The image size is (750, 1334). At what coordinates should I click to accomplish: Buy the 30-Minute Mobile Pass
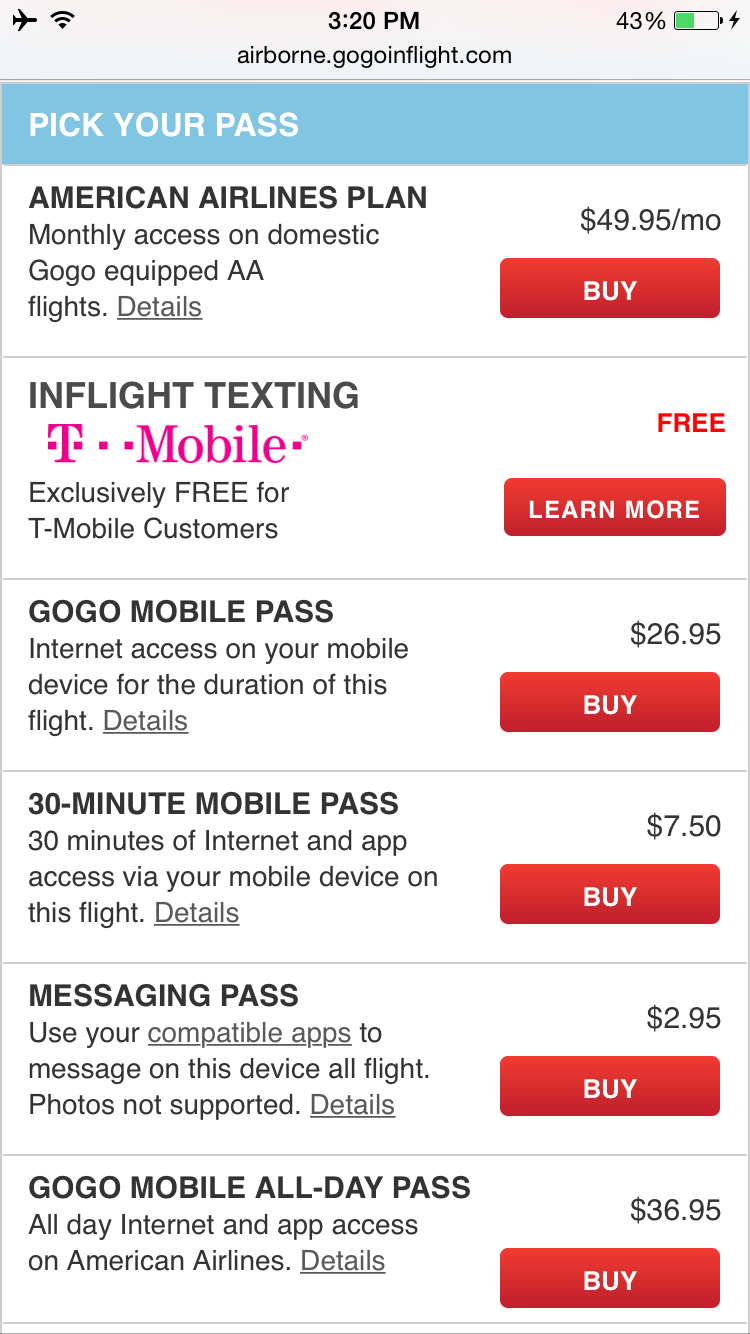pyautogui.click(x=610, y=895)
